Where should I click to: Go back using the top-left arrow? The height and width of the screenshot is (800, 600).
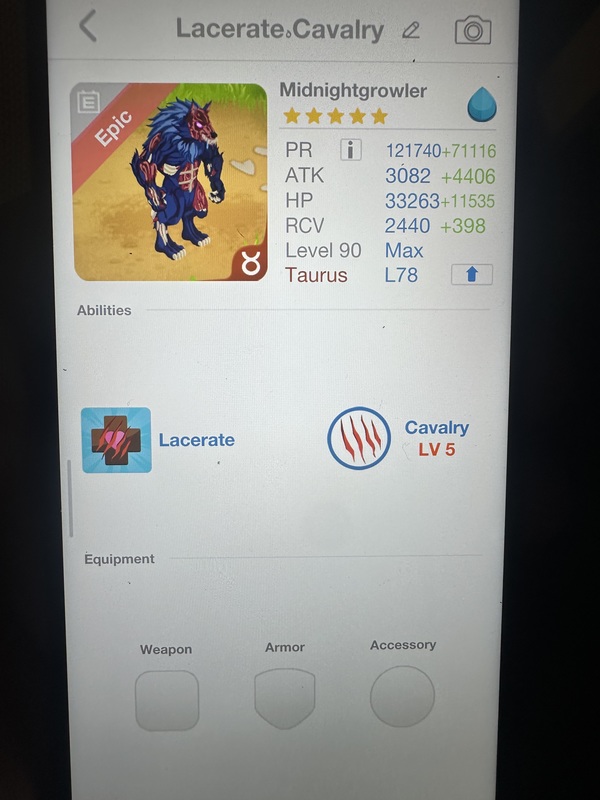(88, 27)
